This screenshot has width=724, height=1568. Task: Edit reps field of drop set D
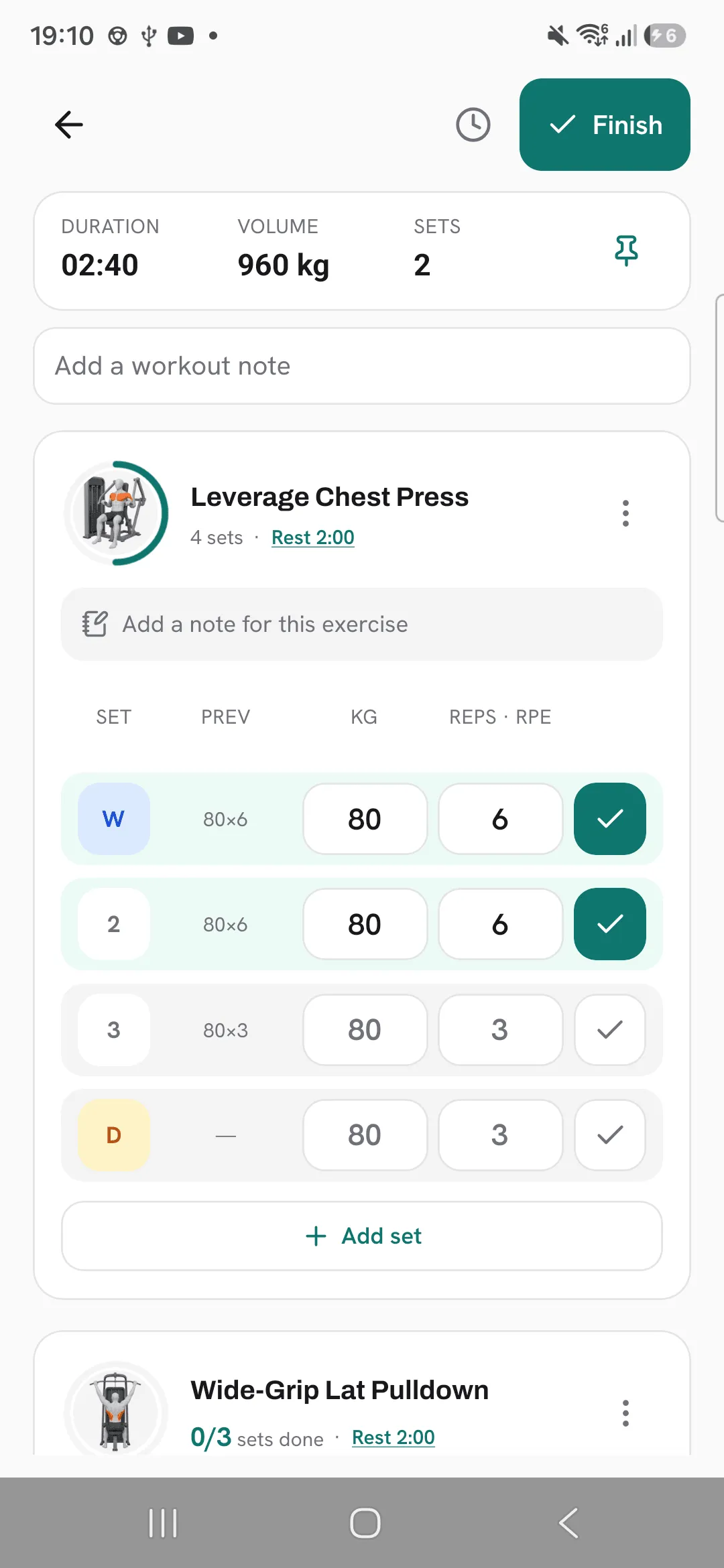tap(500, 1135)
